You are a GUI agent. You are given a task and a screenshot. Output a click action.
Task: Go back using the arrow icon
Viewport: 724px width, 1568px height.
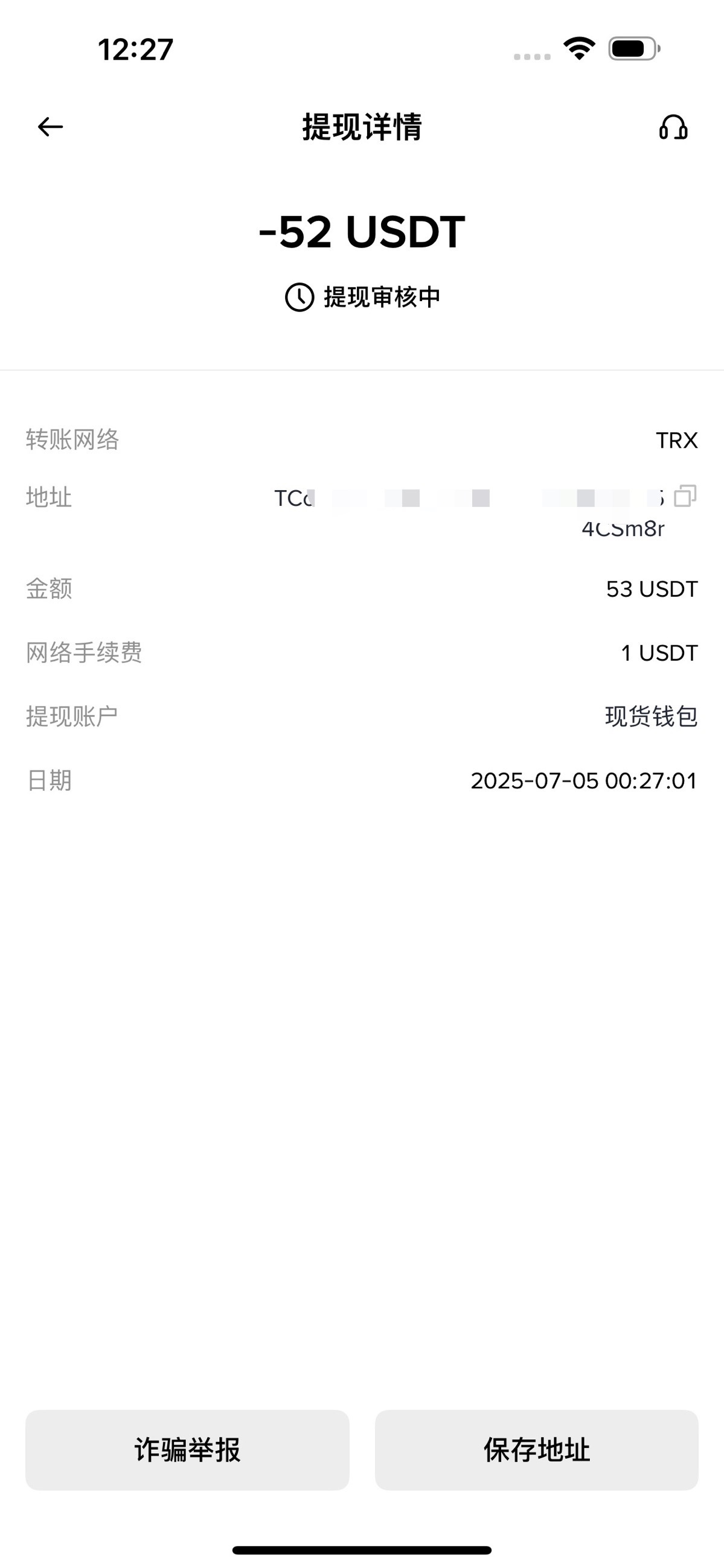click(x=51, y=127)
